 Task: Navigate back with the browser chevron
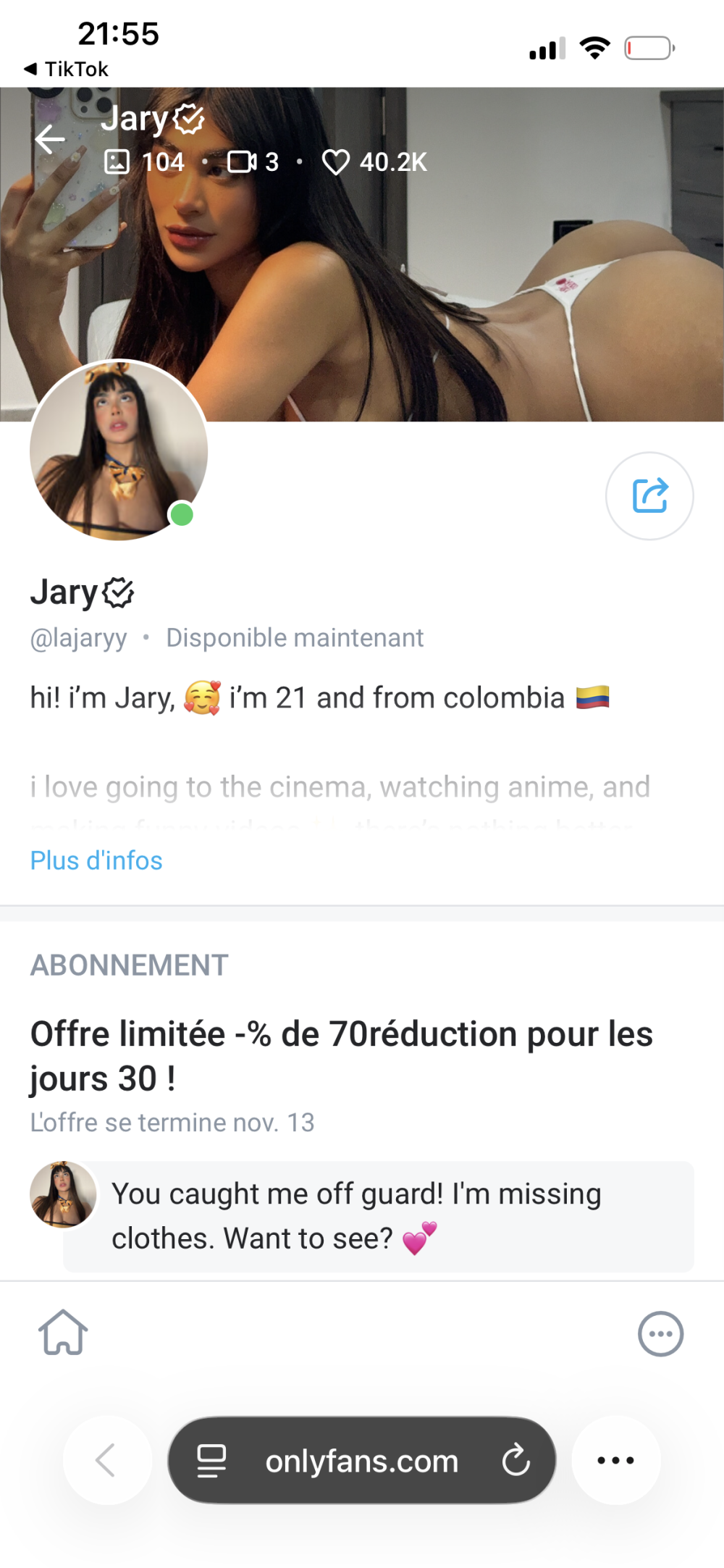tap(106, 1460)
